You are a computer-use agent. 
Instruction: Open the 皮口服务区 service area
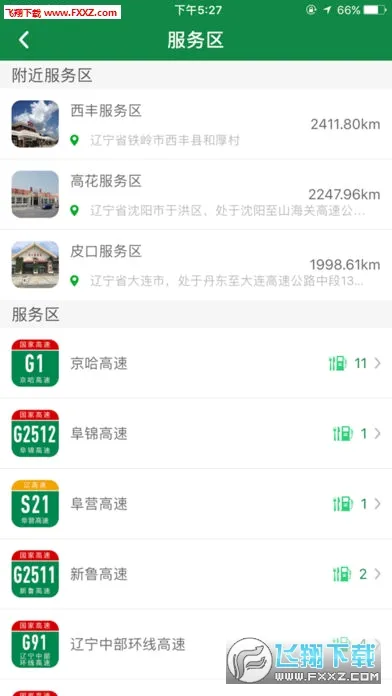196,265
